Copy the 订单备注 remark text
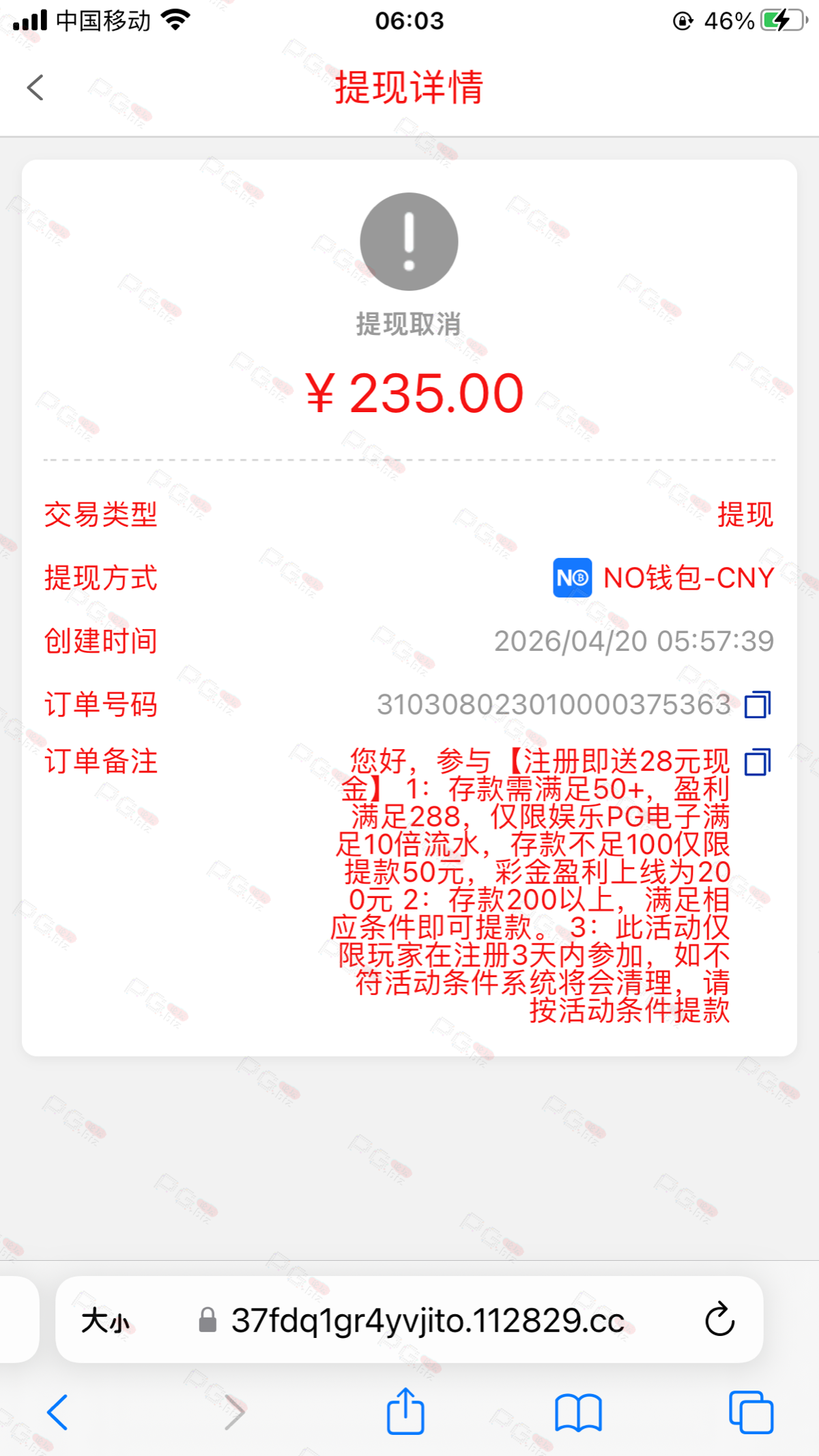This screenshot has width=819, height=1456. pyautogui.click(x=758, y=762)
